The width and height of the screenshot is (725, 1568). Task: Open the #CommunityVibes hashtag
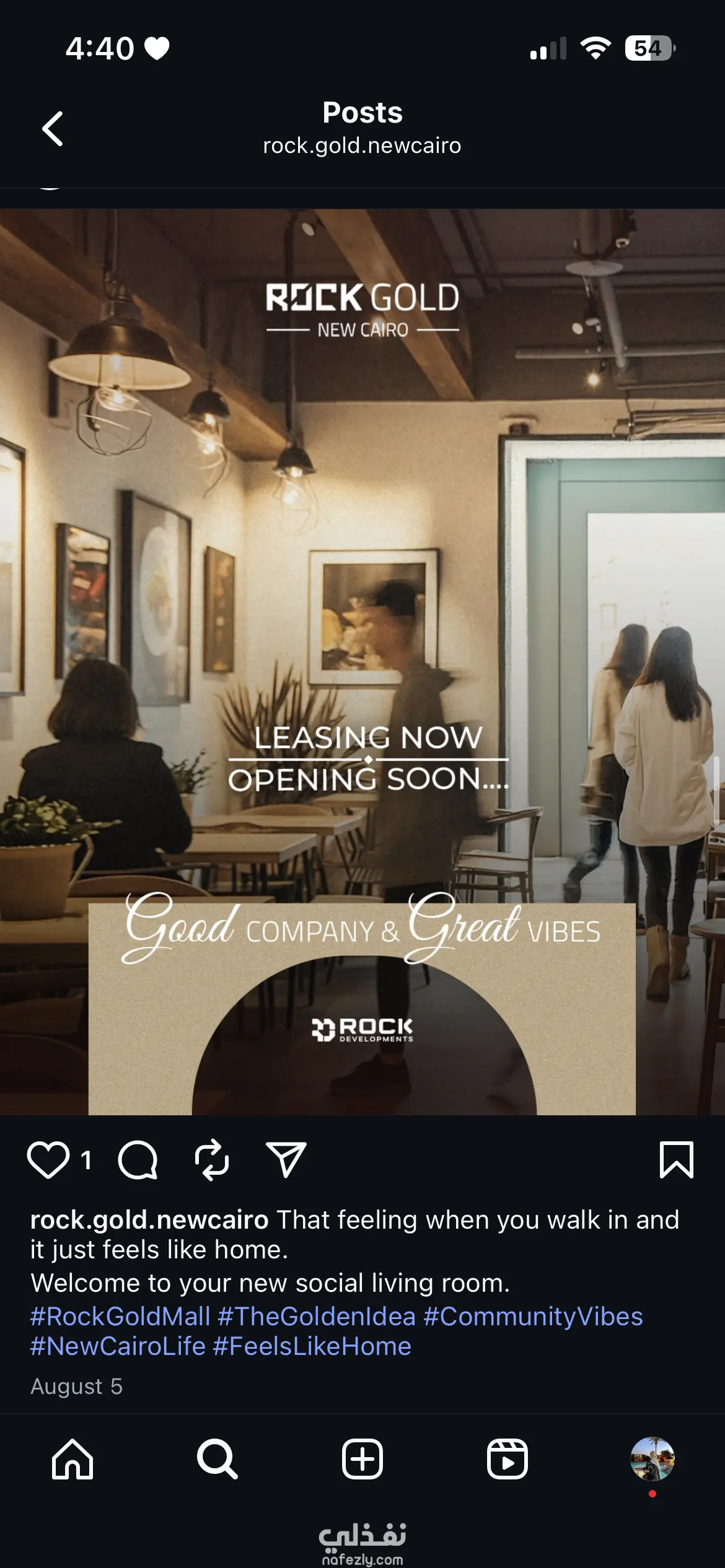(x=533, y=1317)
